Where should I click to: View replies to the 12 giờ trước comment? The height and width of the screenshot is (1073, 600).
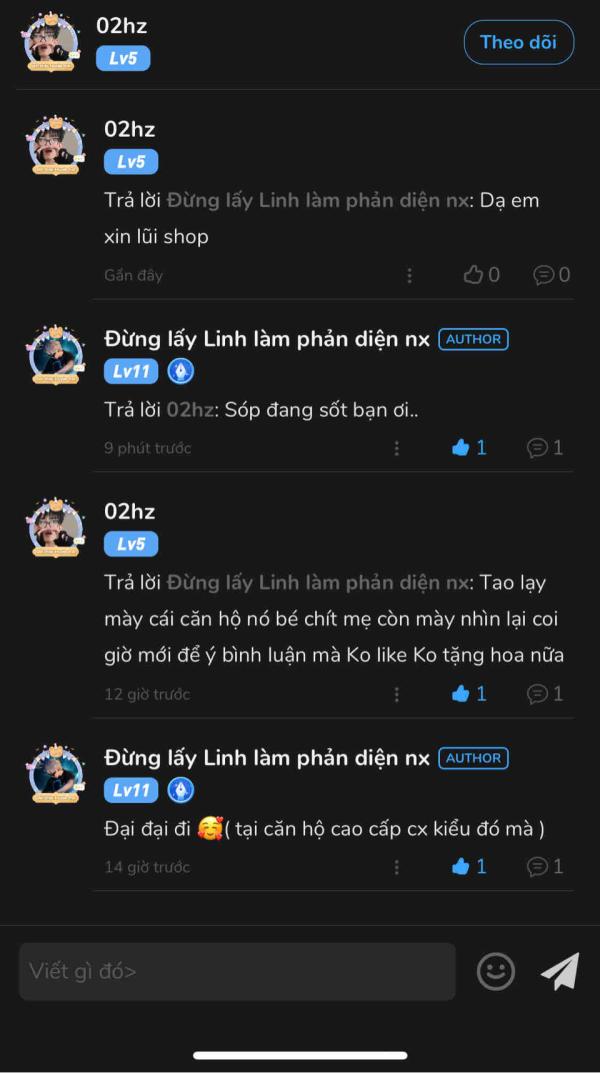click(545, 694)
